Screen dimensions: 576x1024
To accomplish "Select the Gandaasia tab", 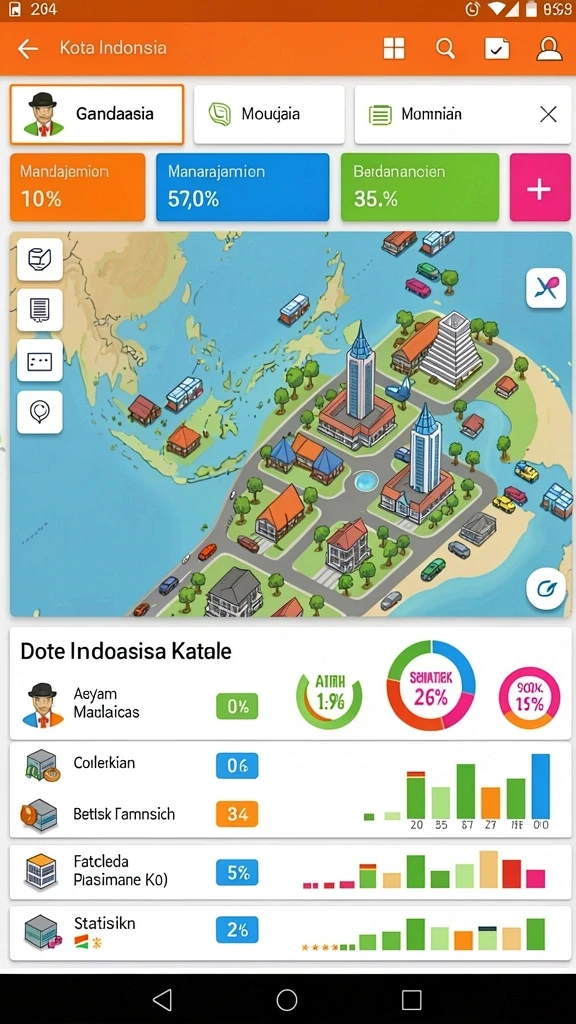I will (97, 114).
